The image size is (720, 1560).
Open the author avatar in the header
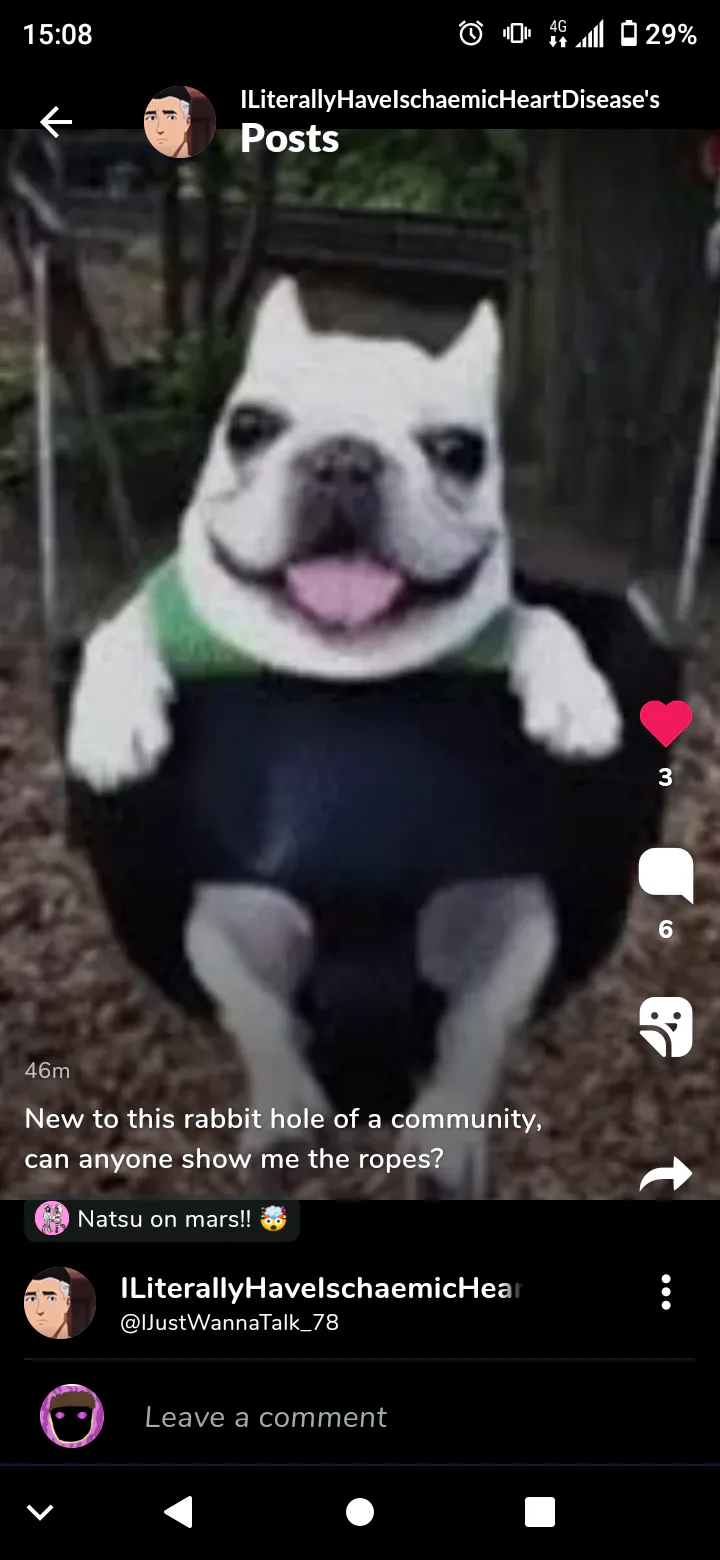[180, 122]
